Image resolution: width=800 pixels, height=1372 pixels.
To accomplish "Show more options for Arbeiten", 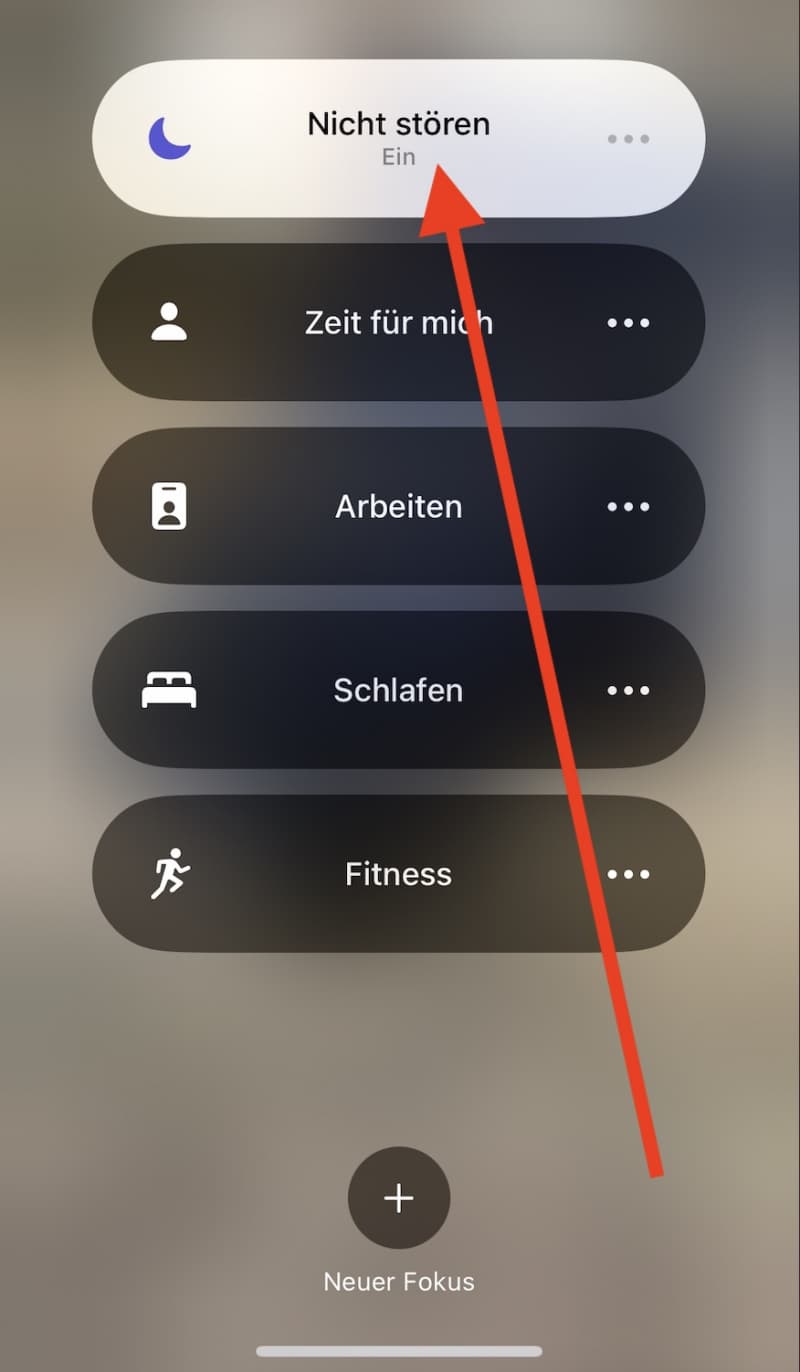I will pos(629,507).
